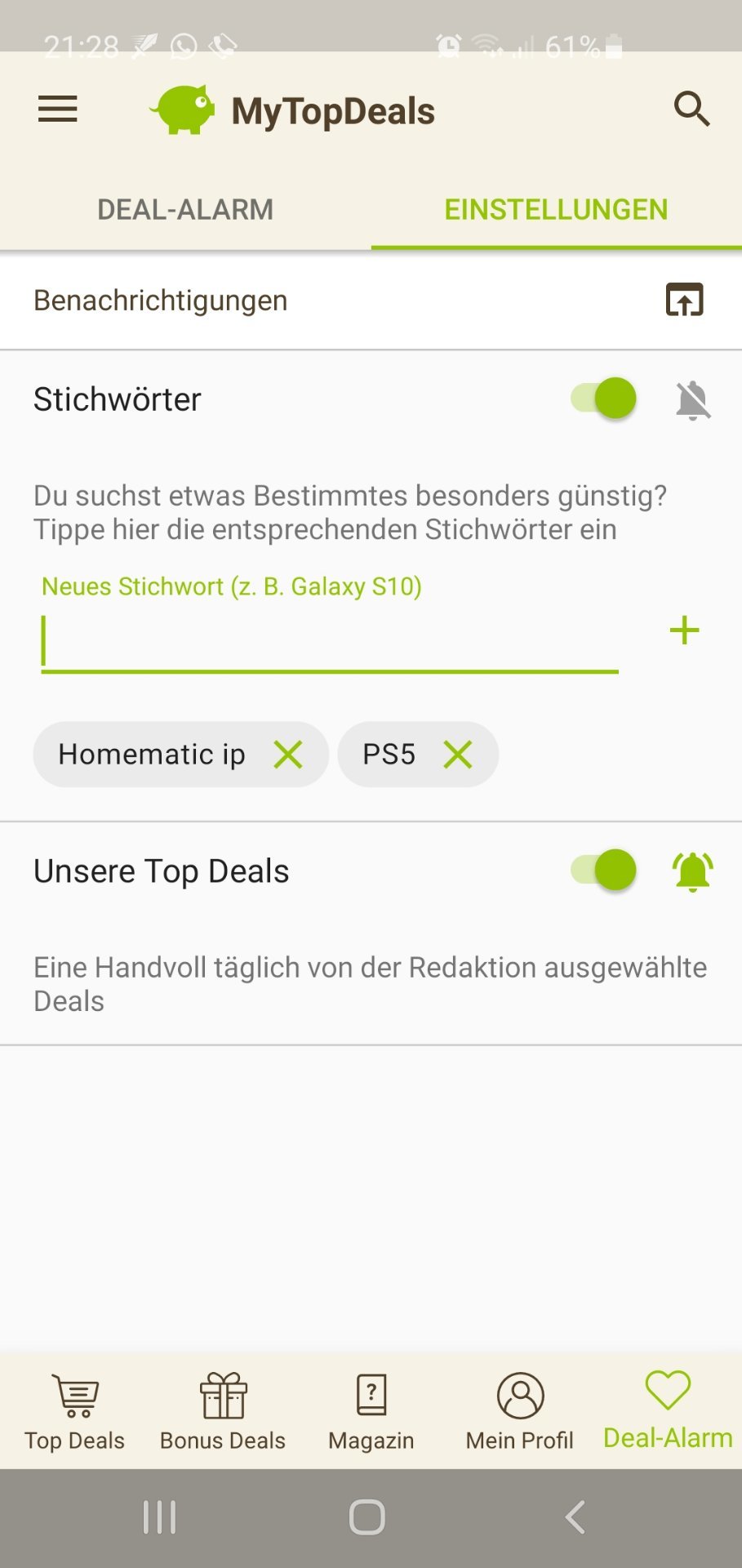Focus the Neues Stichwort text field
The height and width of the screenshot is (1568, 742).
(x=329, y=642)
